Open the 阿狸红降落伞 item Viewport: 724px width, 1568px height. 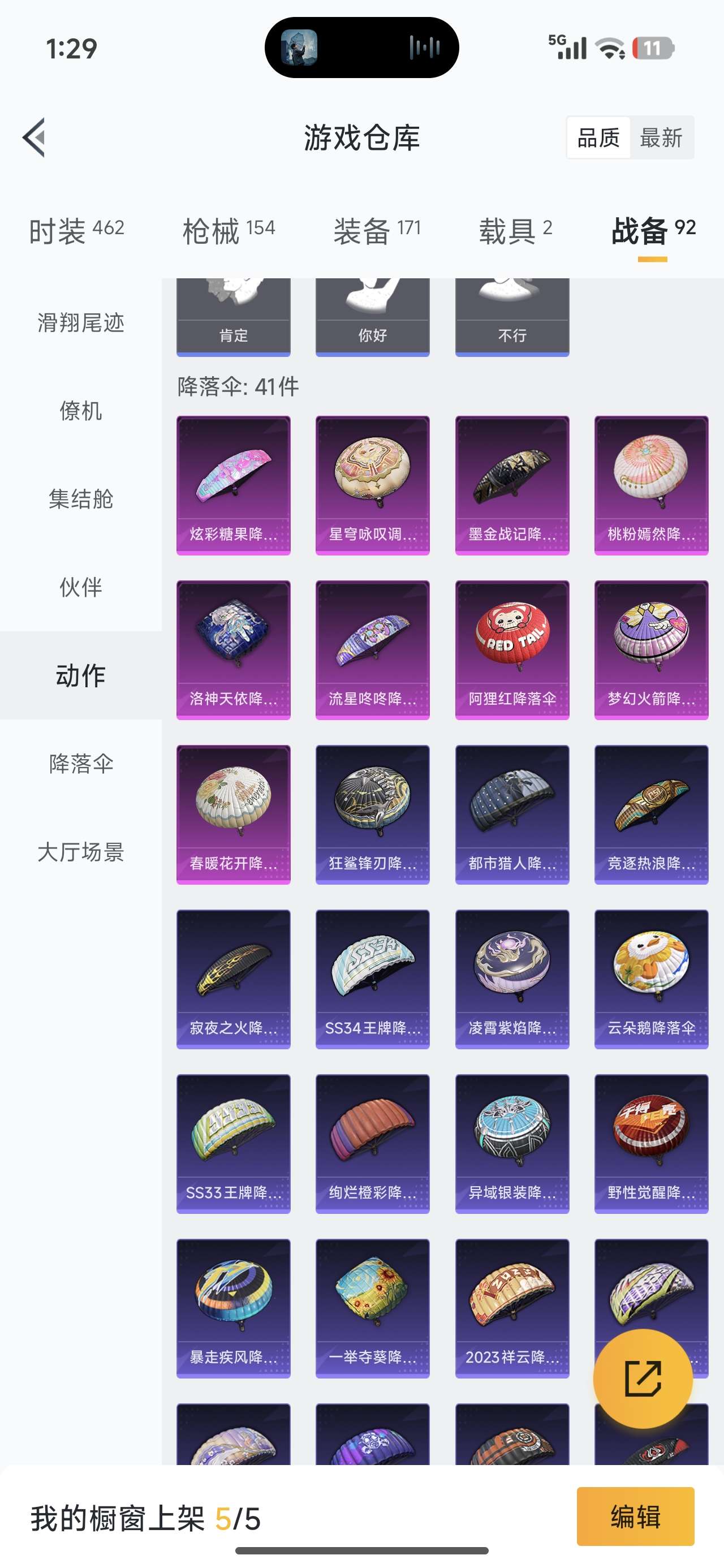click(512, 649)
